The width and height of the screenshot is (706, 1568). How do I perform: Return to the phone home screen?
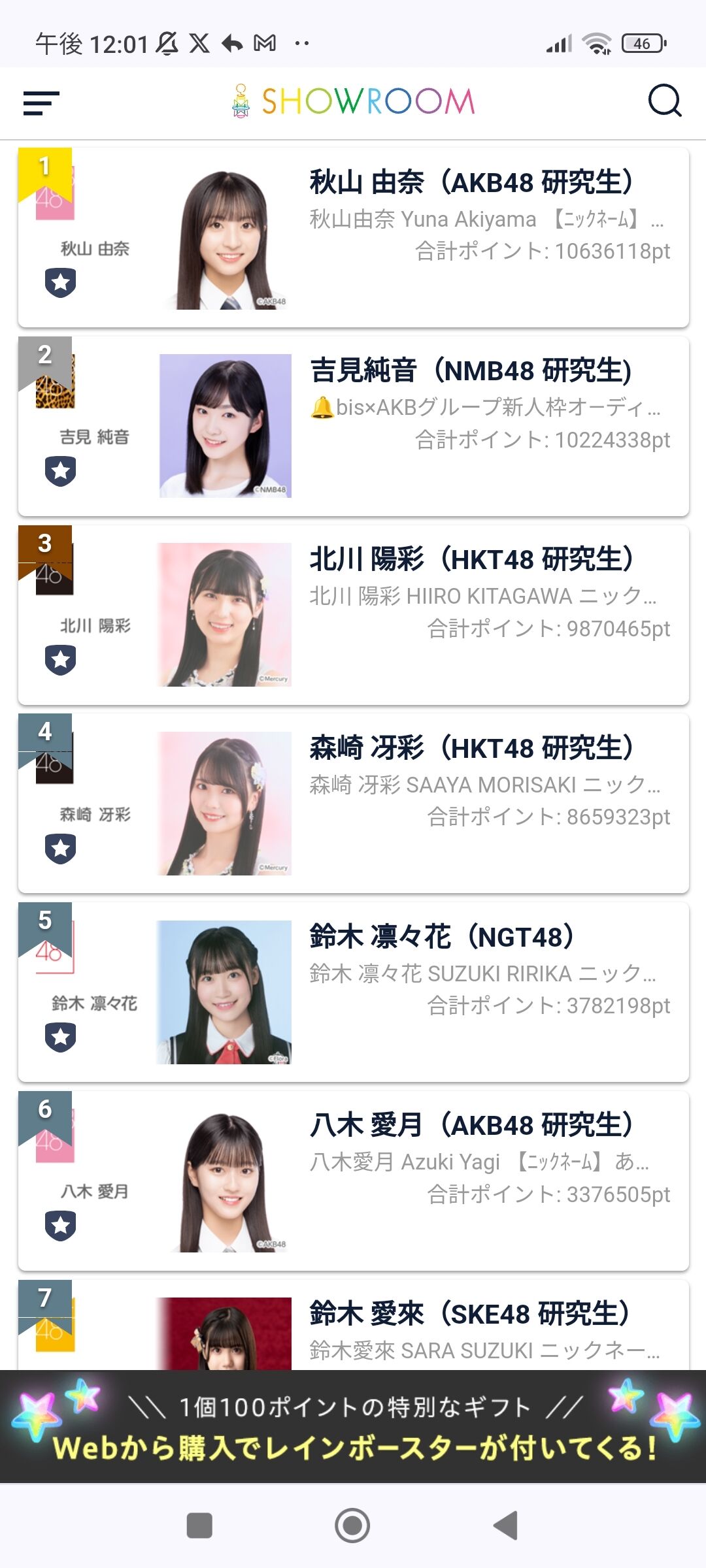coord(352,1526)
